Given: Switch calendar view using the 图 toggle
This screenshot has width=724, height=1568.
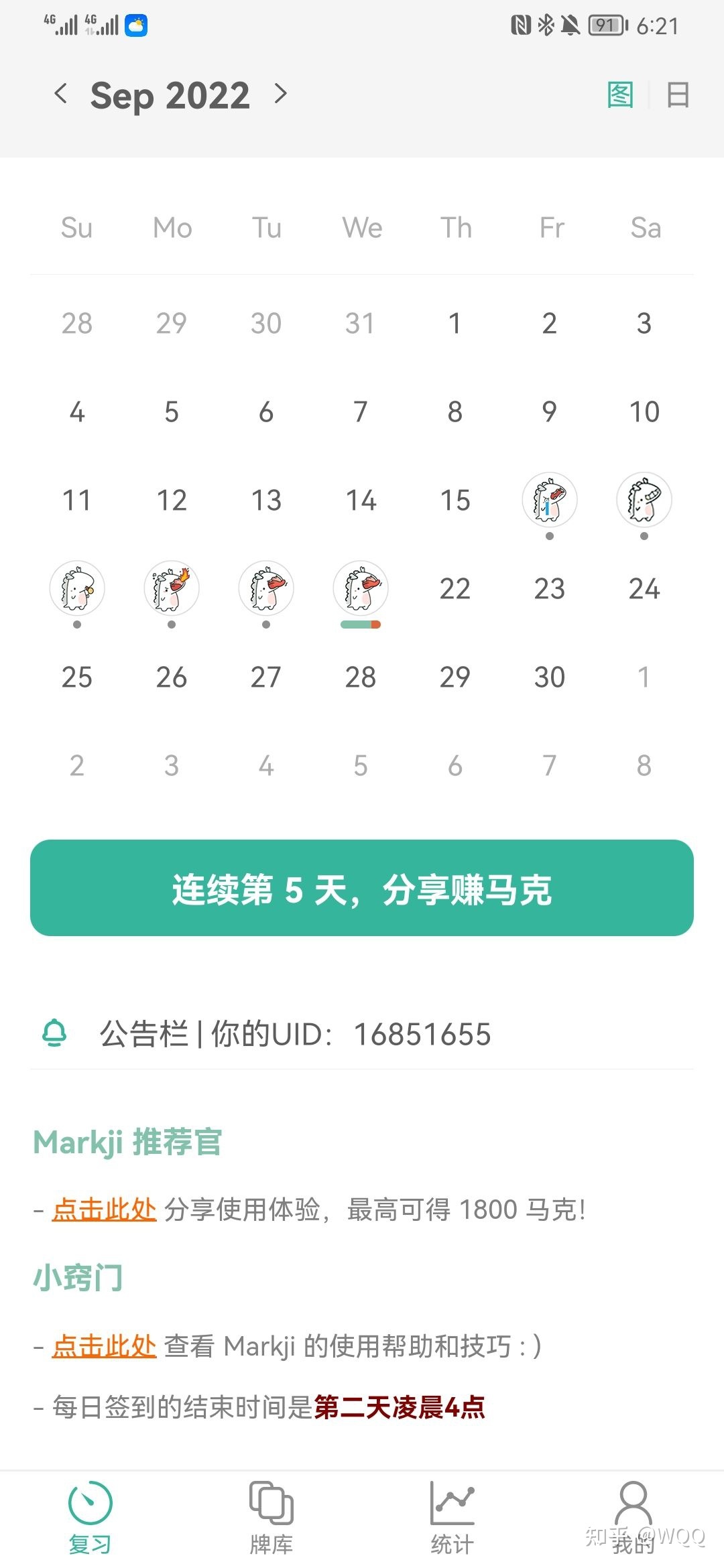Looking at the screenshot, I should pyautogui.click(x=620, y=95).
